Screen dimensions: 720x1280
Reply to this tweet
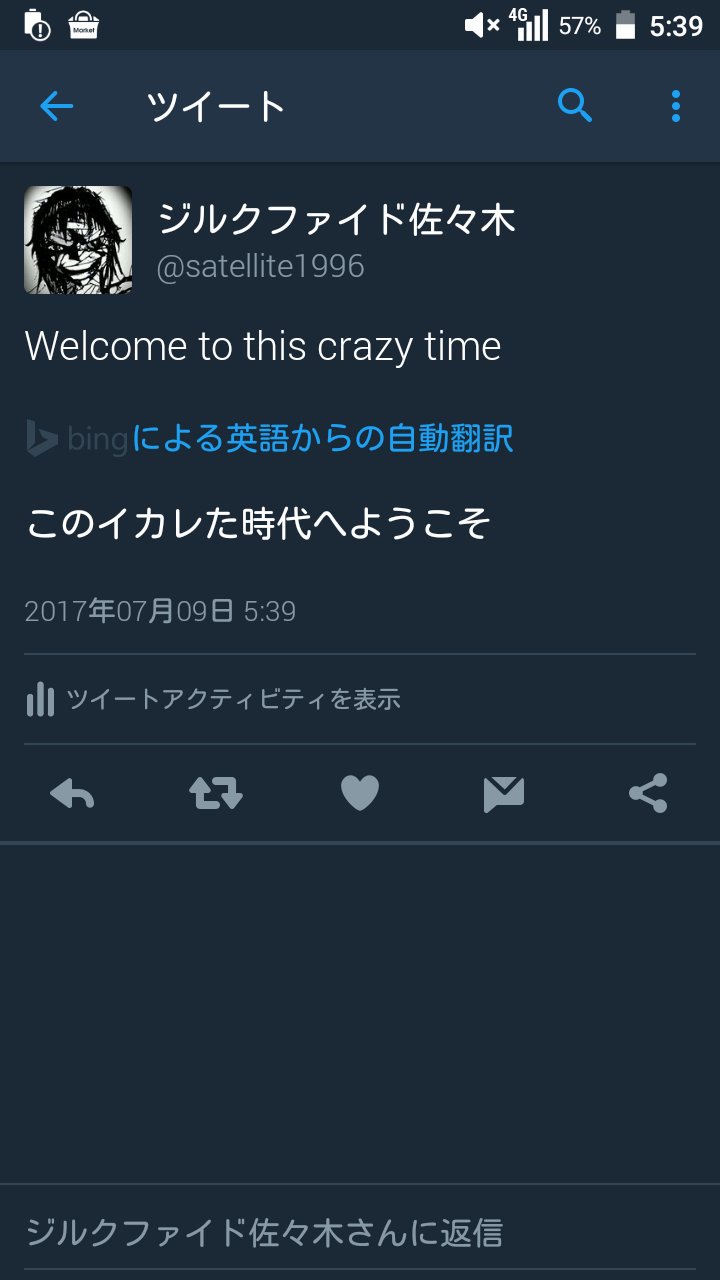tap(72, 794)
